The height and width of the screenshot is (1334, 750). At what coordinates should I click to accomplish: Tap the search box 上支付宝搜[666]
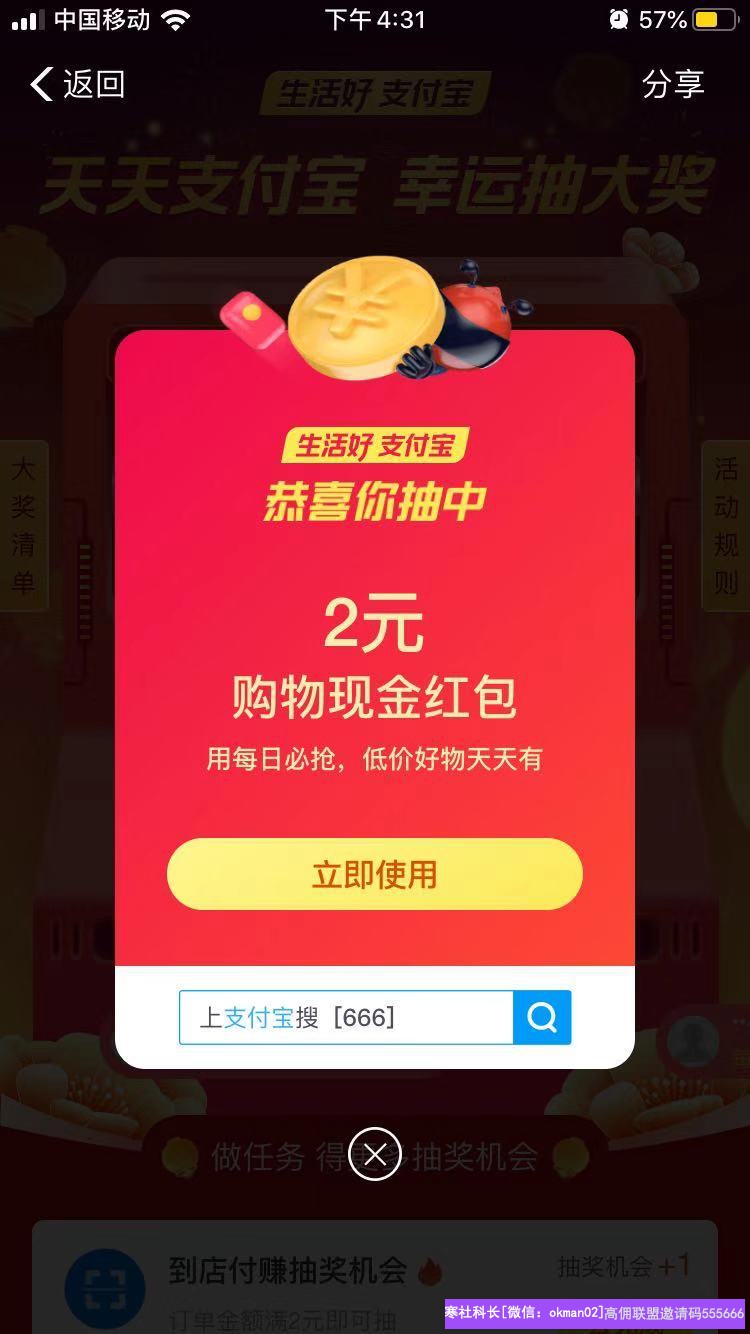pyautogui.click(x=346, y=1018)
